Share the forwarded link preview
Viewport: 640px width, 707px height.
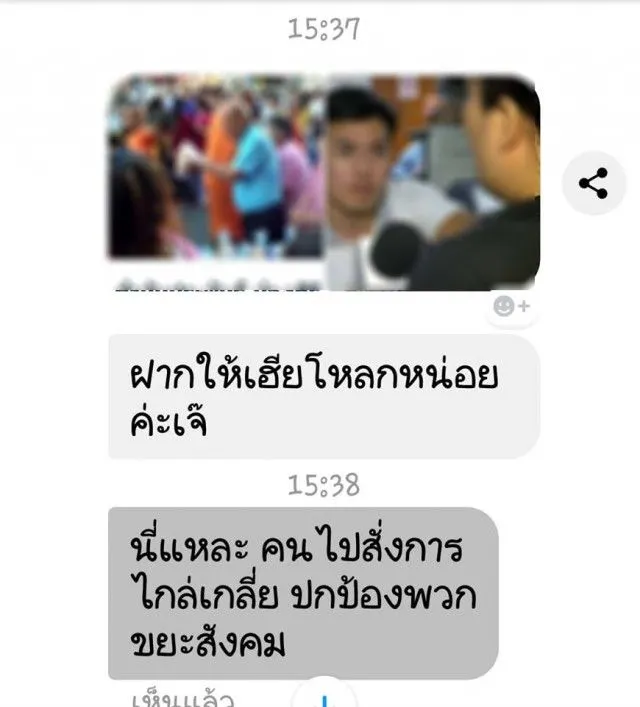point(593,184)
